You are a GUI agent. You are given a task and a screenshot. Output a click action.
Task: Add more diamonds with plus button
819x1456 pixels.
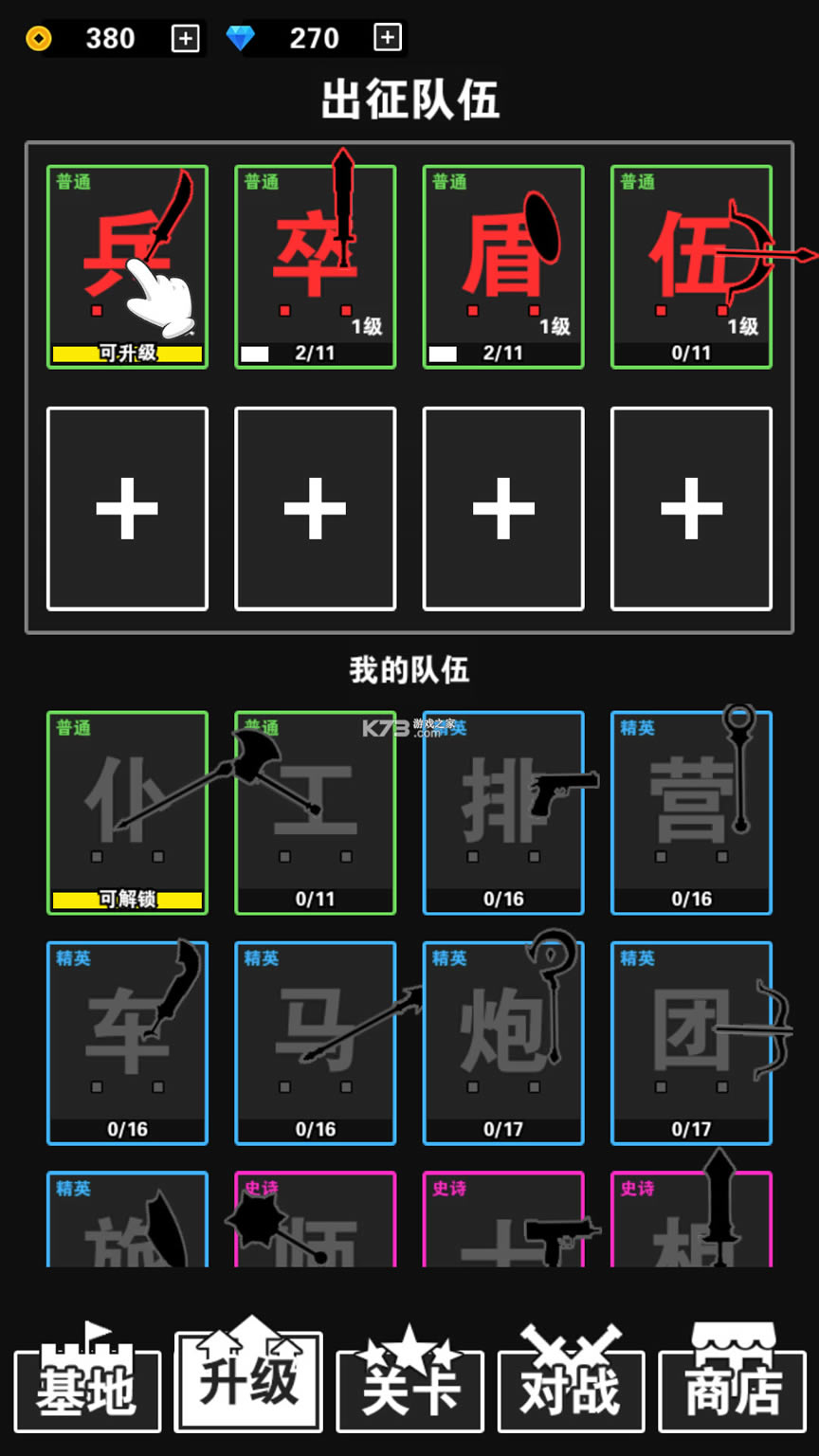point(387,38)
